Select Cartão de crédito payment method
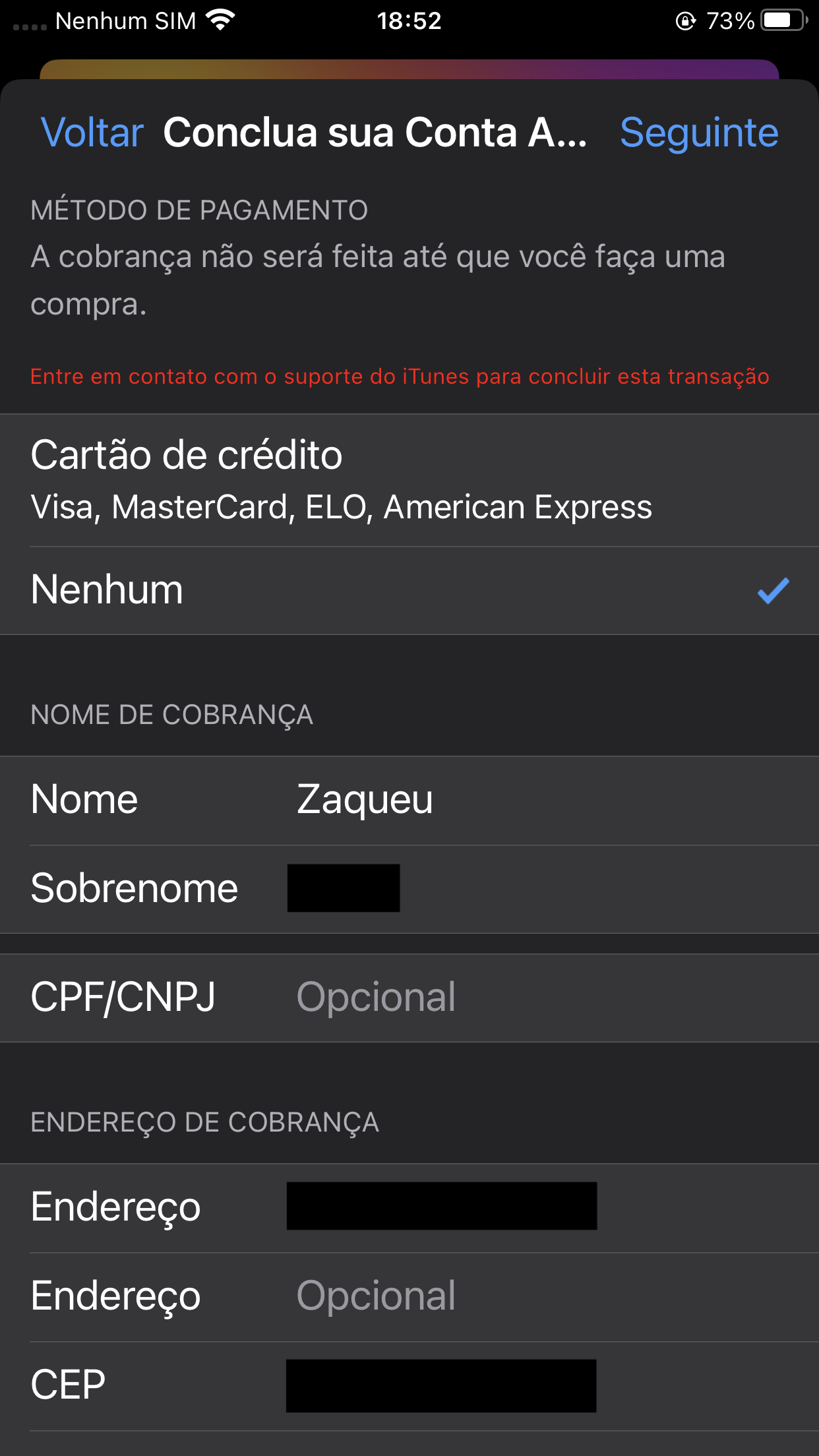This screenshot has height=1456, width=819. 409,480
